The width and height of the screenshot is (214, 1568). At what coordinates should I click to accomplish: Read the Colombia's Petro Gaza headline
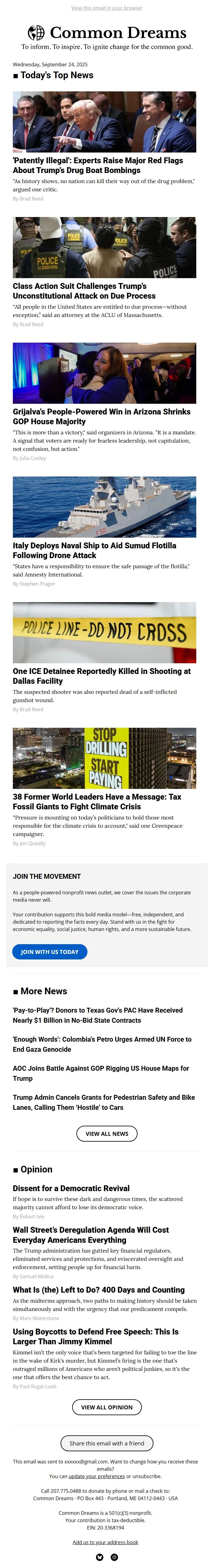[101, 1044]
